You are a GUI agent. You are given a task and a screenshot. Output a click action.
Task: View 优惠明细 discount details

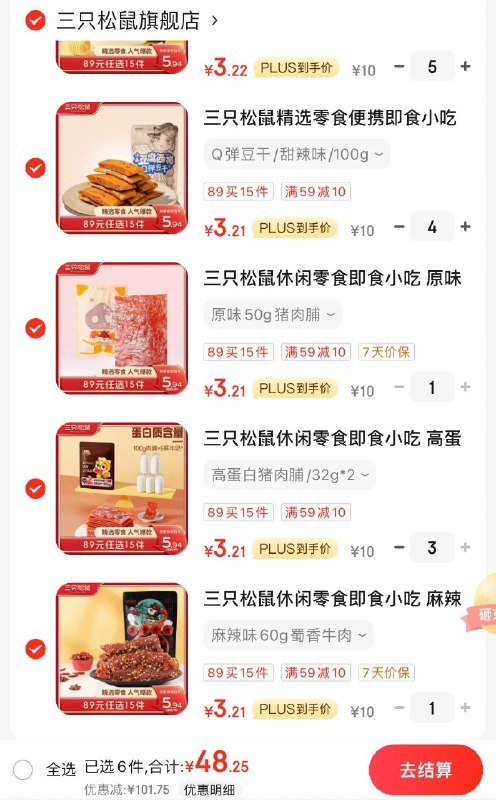point(209,790)
